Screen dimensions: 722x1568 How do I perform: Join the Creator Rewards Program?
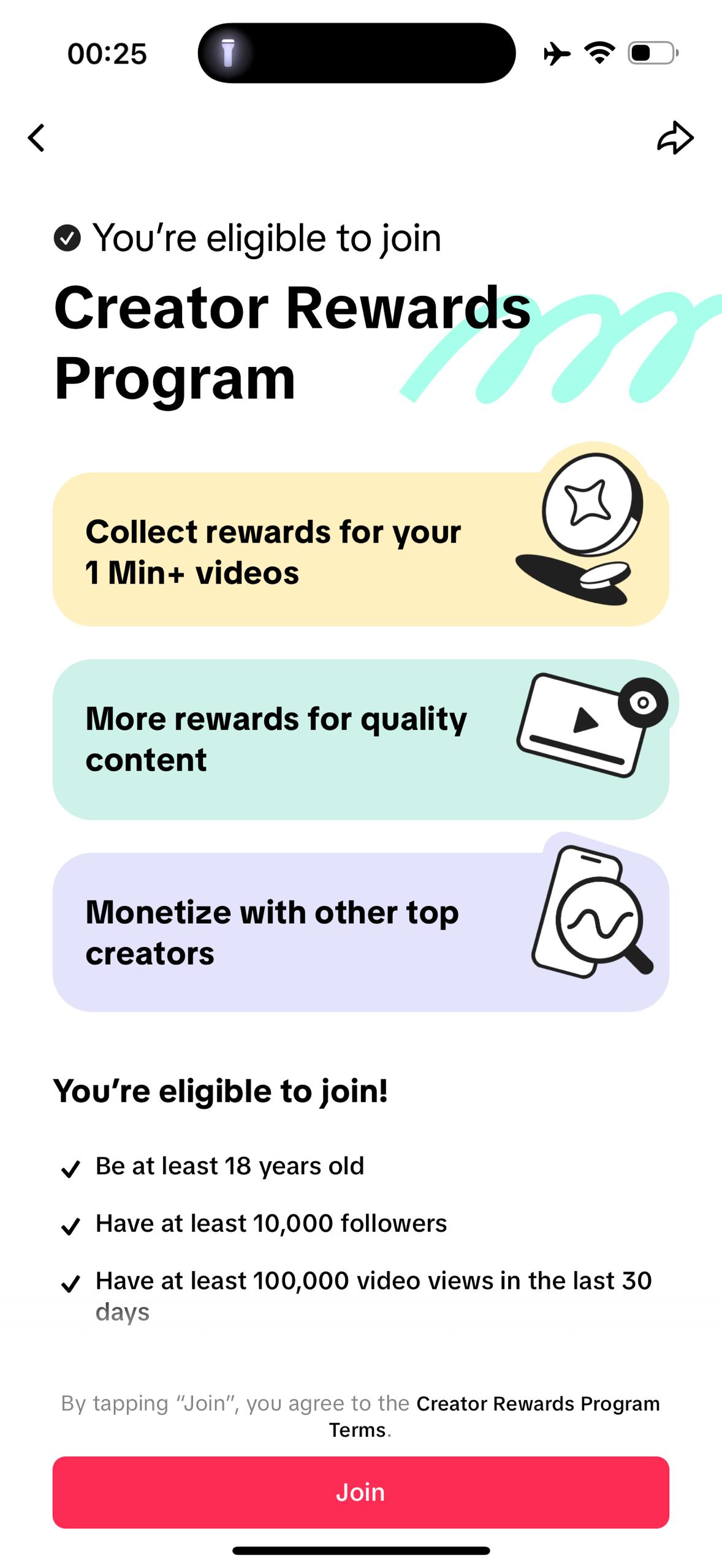(360, 1492)
